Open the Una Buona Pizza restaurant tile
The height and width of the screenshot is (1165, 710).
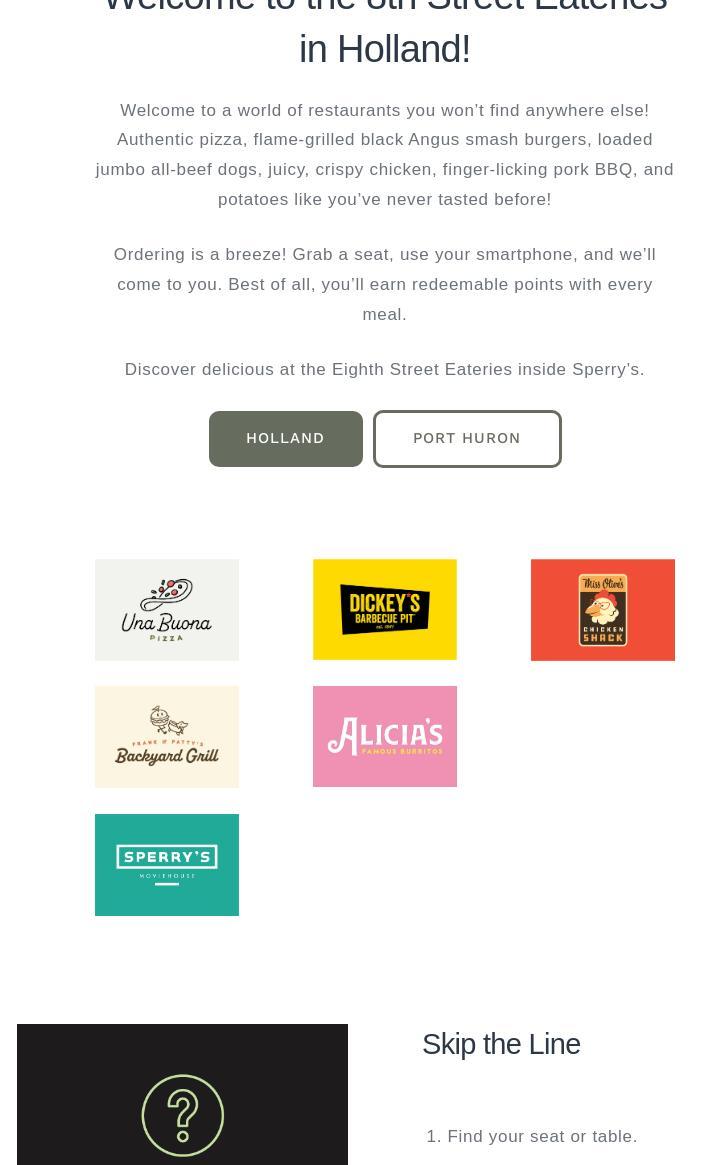coord(167,610)
